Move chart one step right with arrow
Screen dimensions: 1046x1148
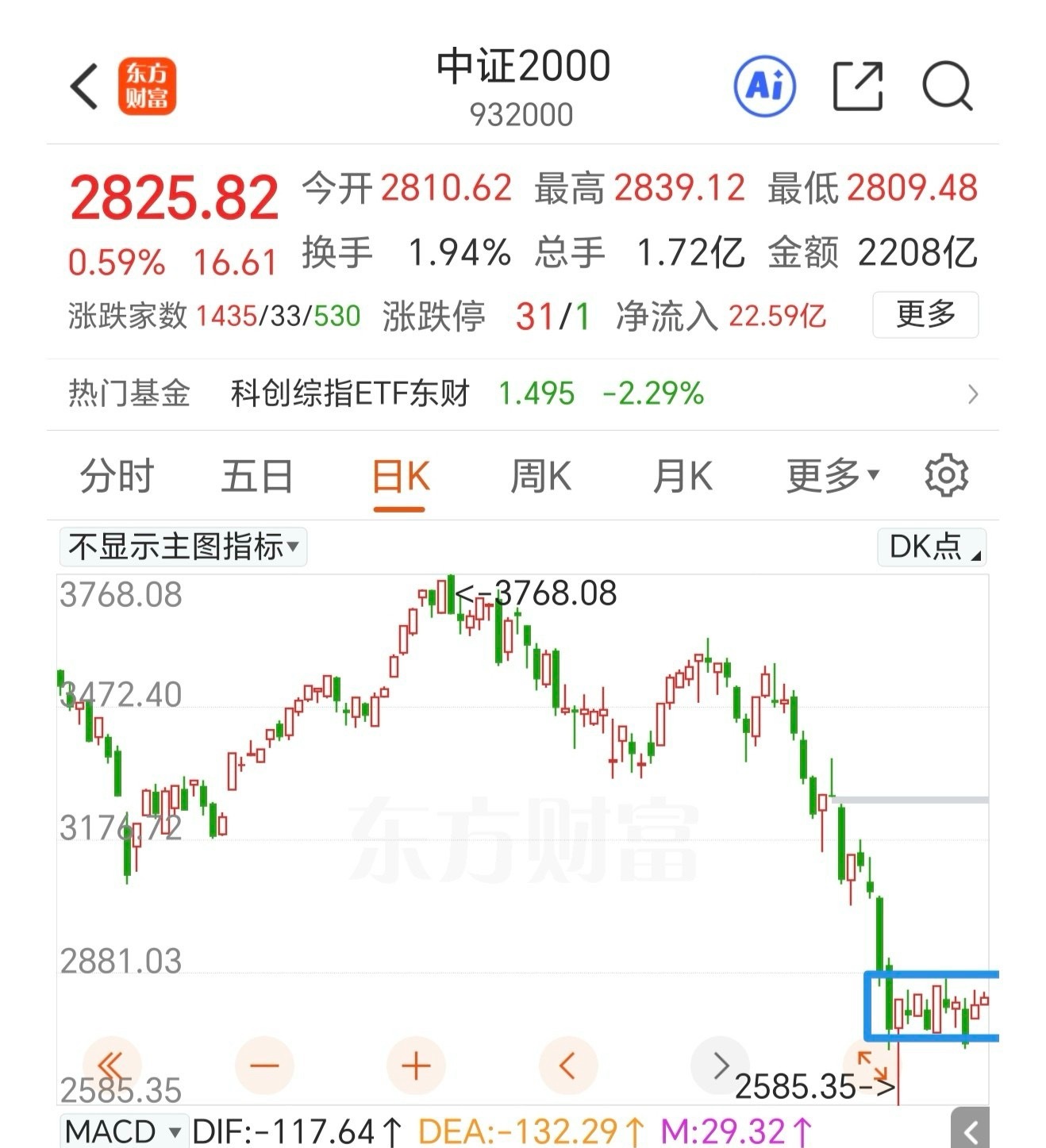coord(719,1065)
